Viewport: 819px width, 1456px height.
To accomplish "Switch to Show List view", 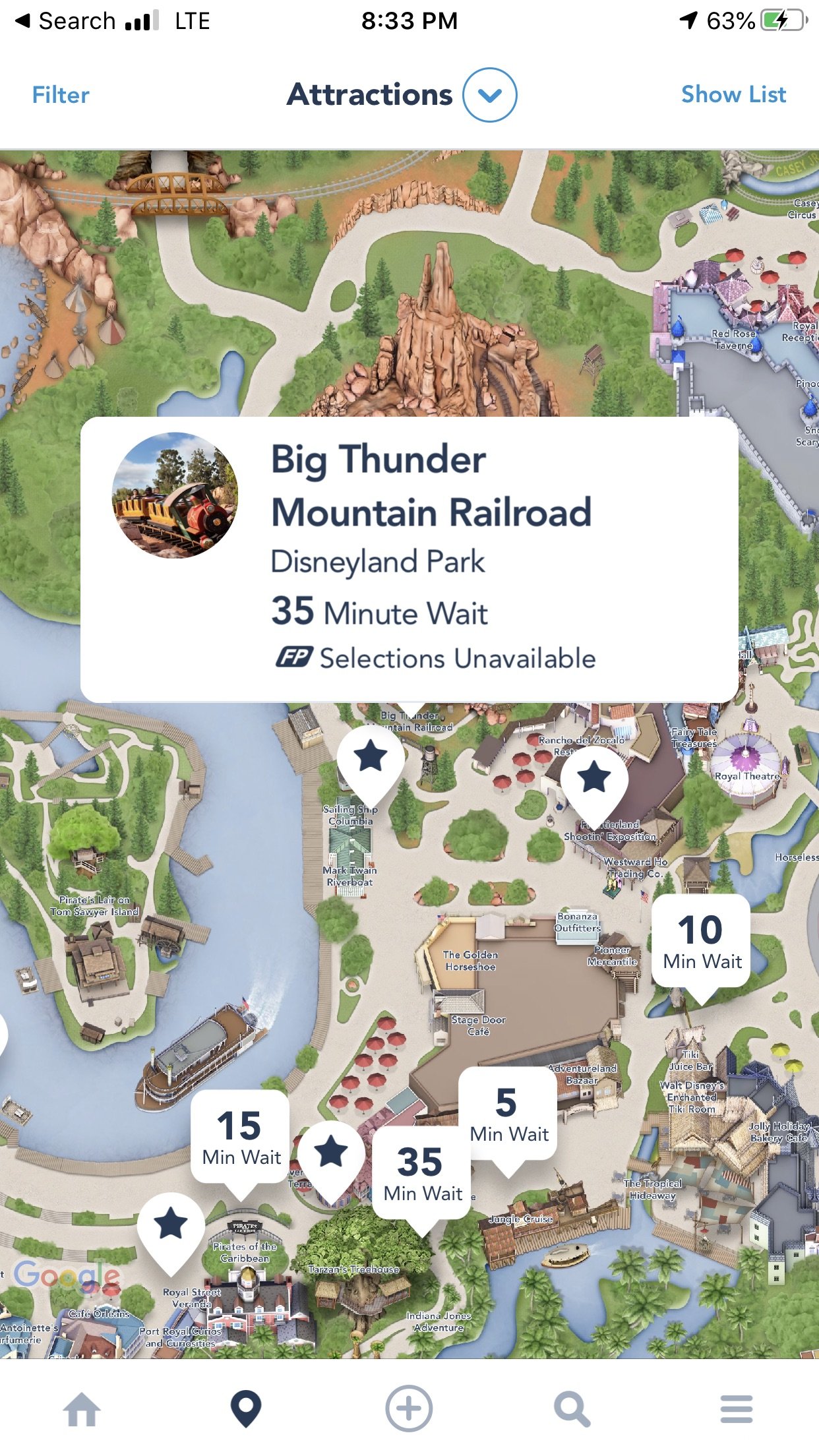I will point(733,95).
